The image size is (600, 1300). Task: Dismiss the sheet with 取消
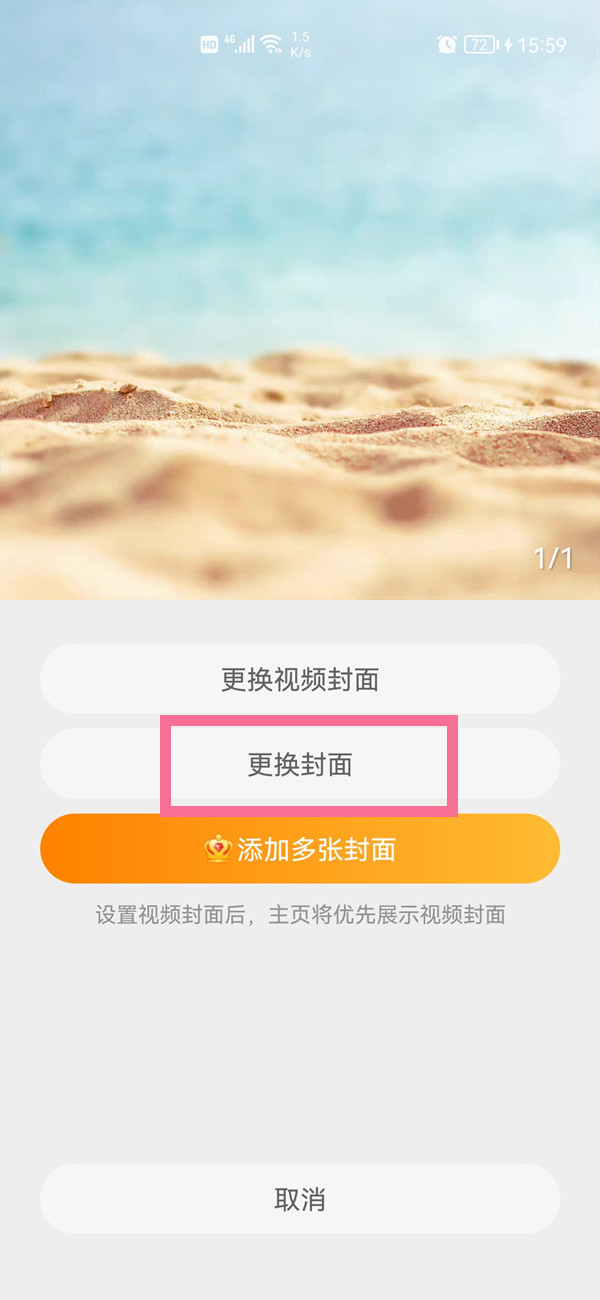point(300,1198)
